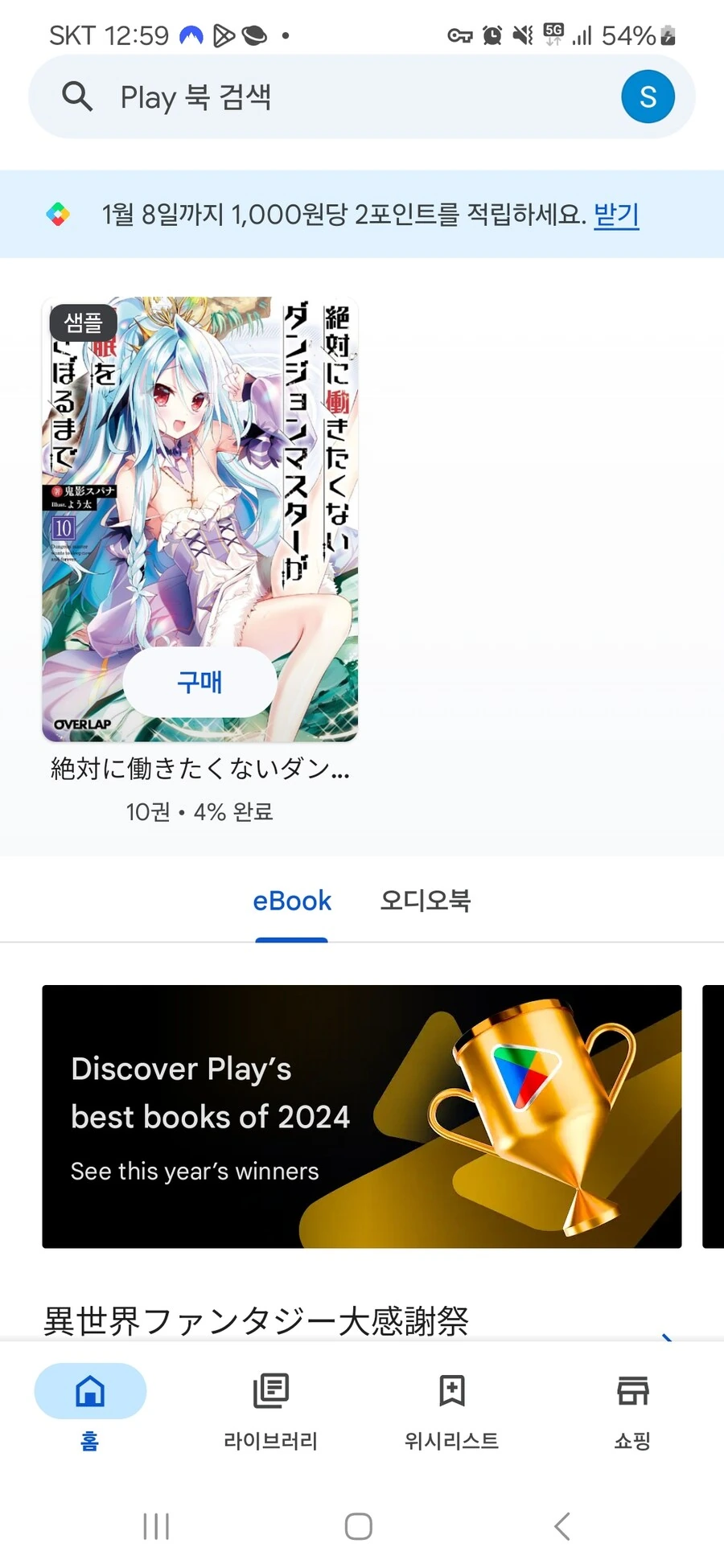
Task: Go to the 라이브러리 tab
Action: click(x=271, y=1411)
